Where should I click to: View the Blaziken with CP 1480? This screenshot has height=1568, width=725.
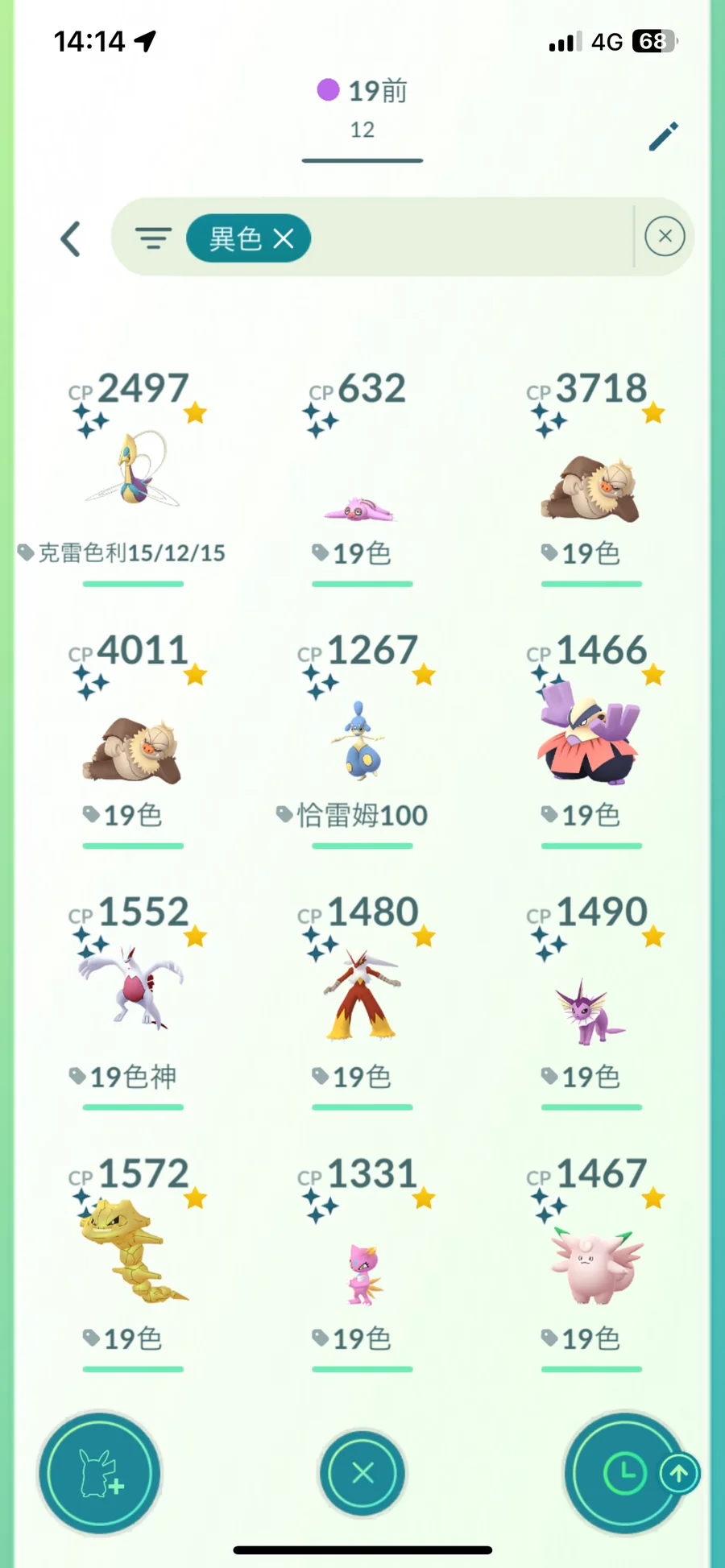(x=362, y=995)
